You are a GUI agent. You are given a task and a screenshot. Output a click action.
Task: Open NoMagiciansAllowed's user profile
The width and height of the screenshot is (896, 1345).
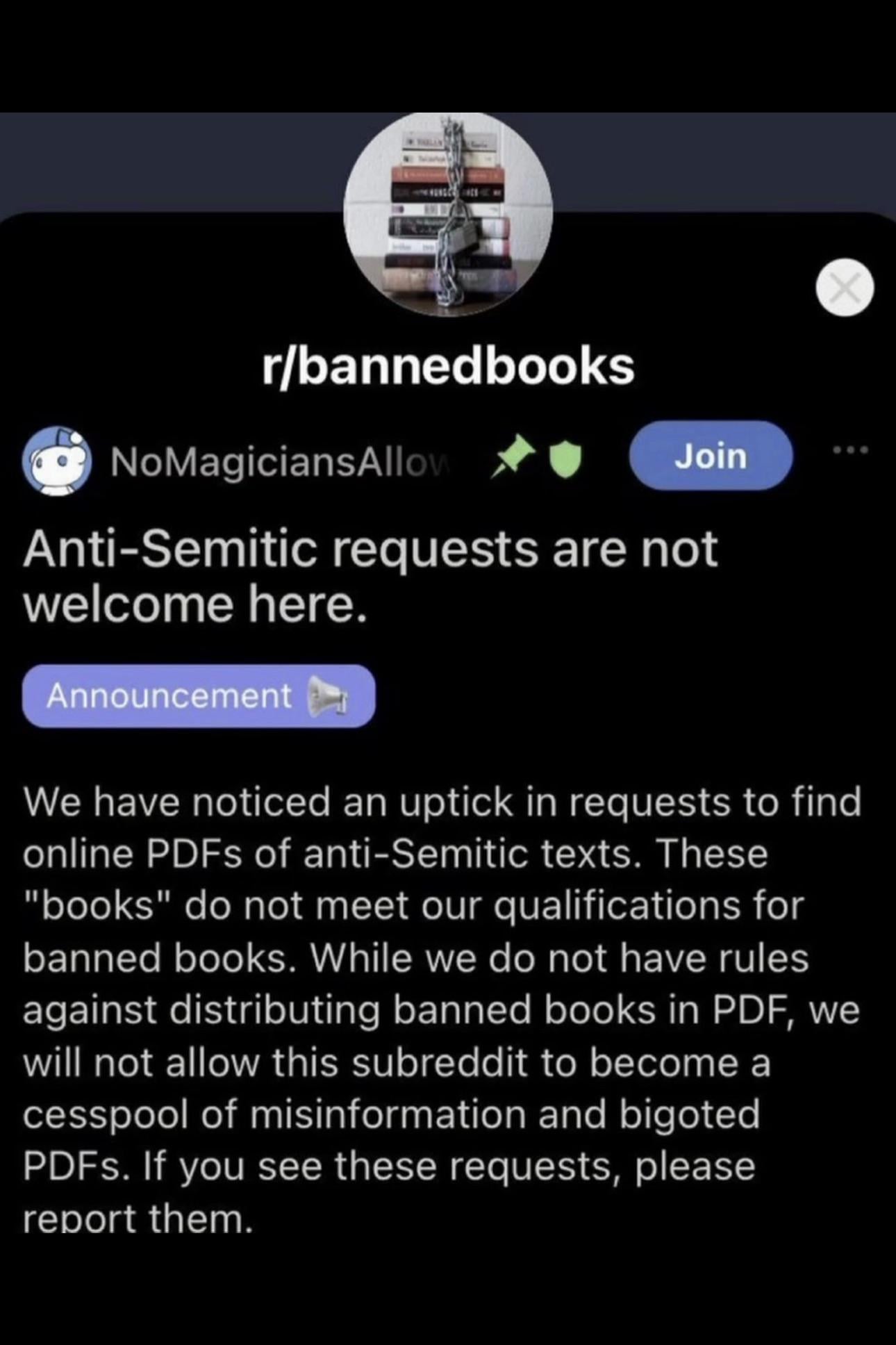pyautogui.click(x=281, y=461)
